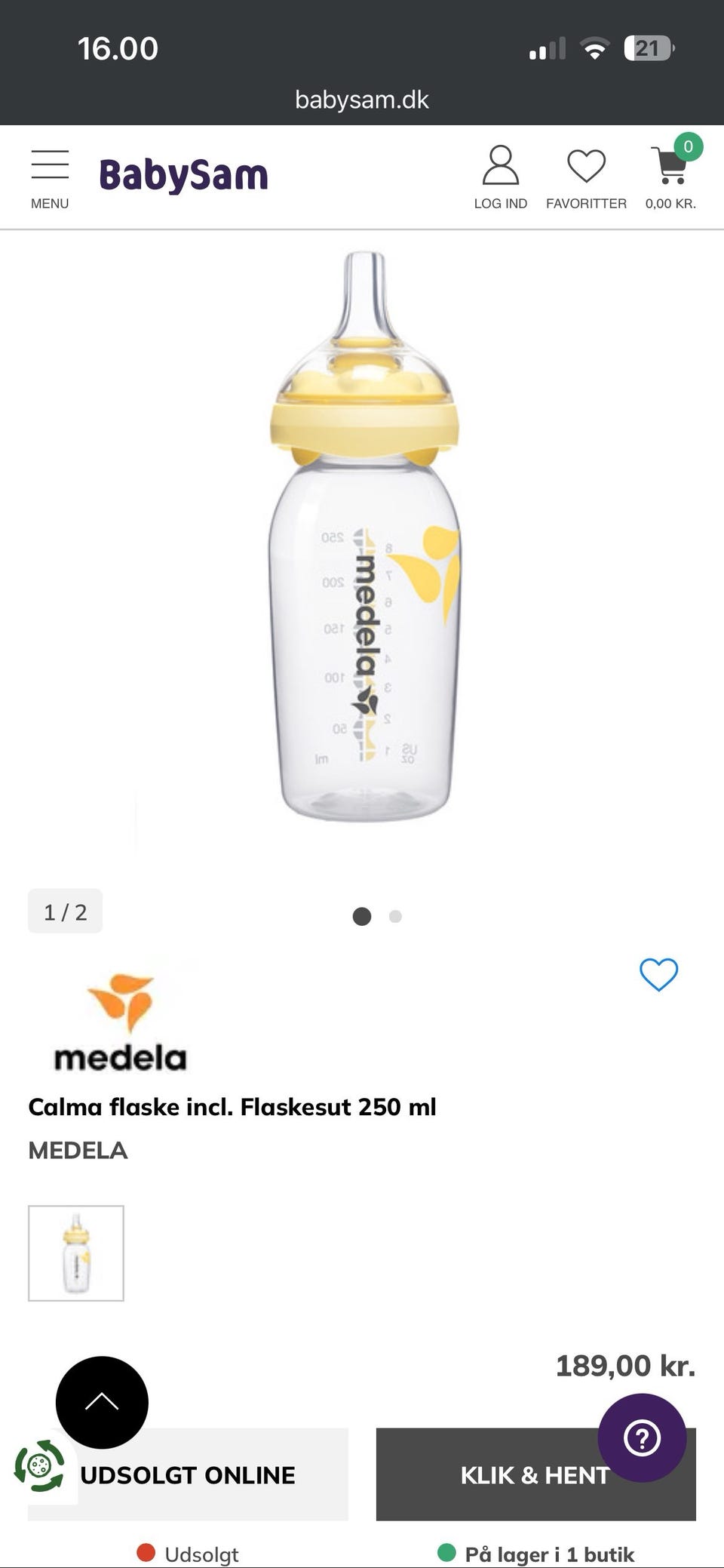Screen dimensions: 724x1568
Task: Go to BabySam home via logo
Action: (x=183, y=175)
